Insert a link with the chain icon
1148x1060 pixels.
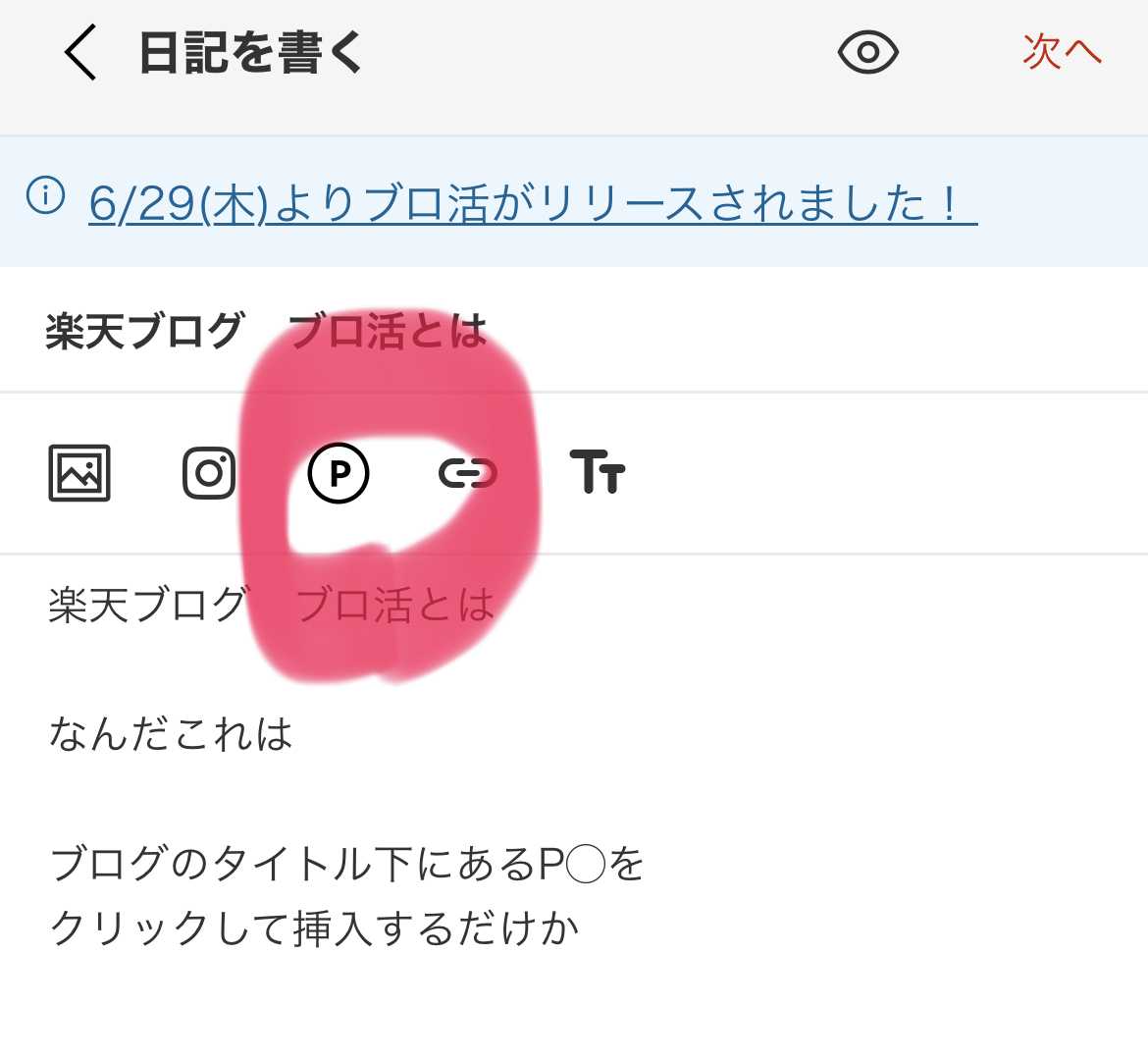pyautogui.click(x=467, y=473)
